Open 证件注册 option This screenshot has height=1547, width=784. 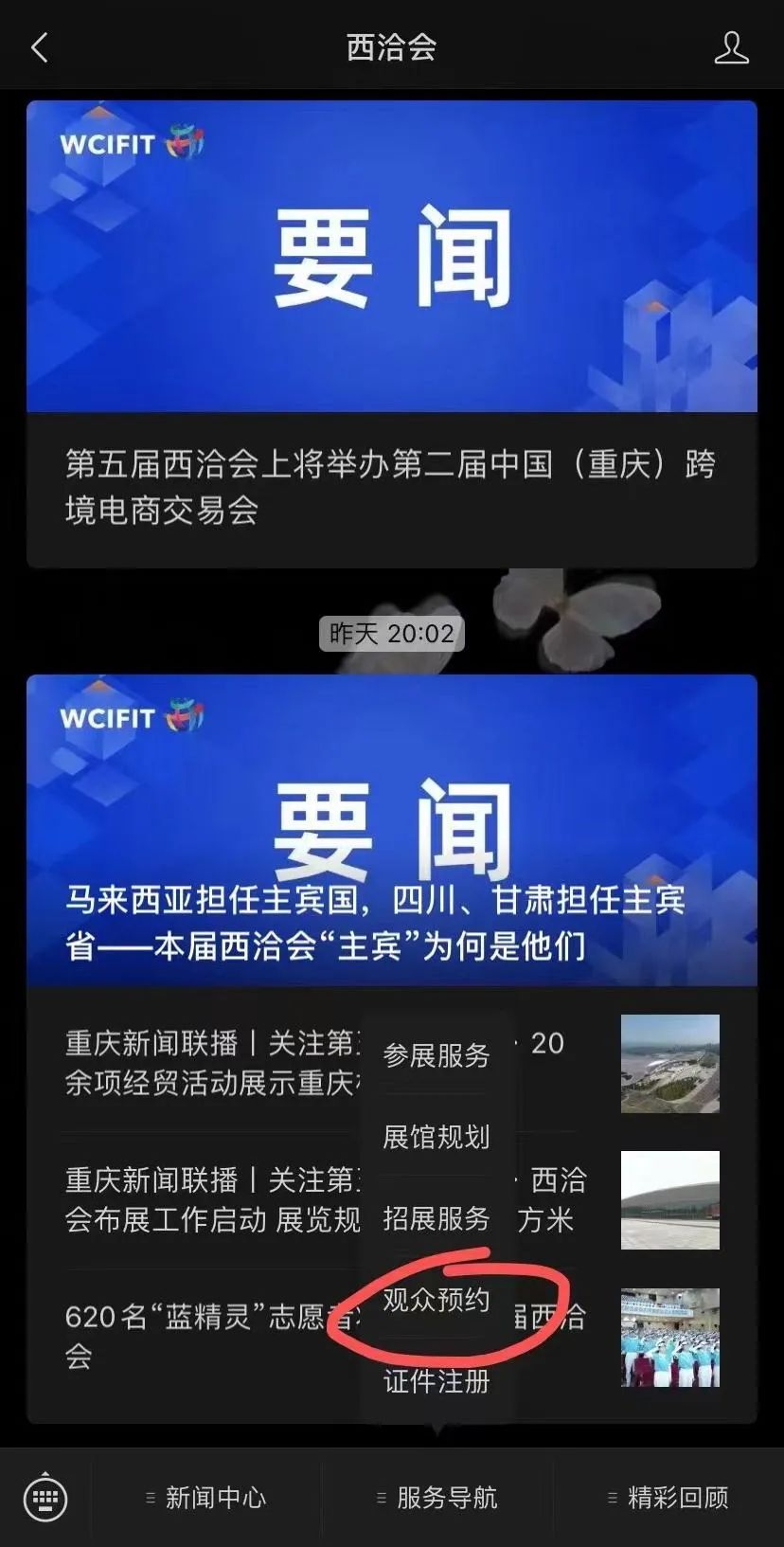click(437, 1381)
